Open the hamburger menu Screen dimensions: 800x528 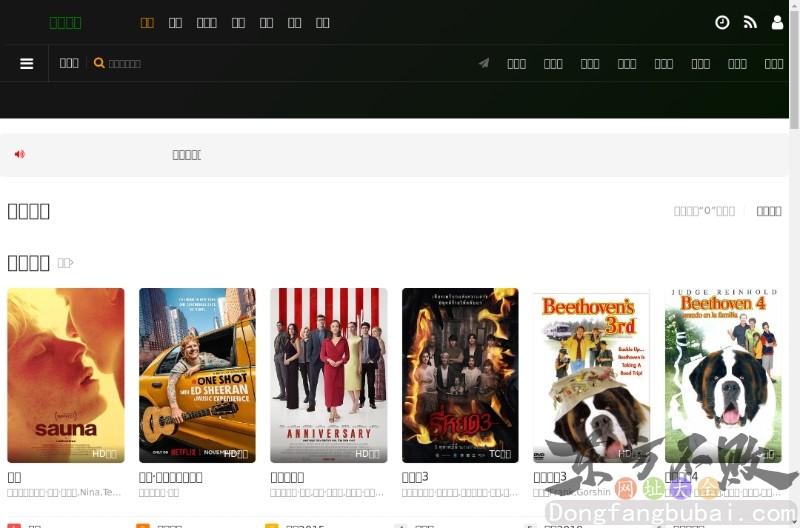[26, 63]
